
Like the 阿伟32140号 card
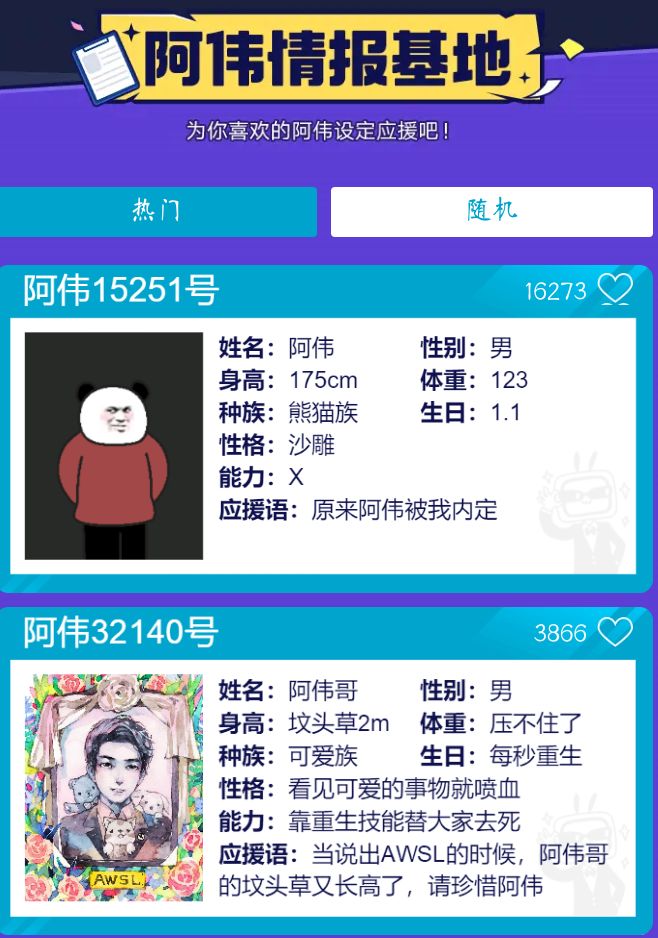point(615,632)
